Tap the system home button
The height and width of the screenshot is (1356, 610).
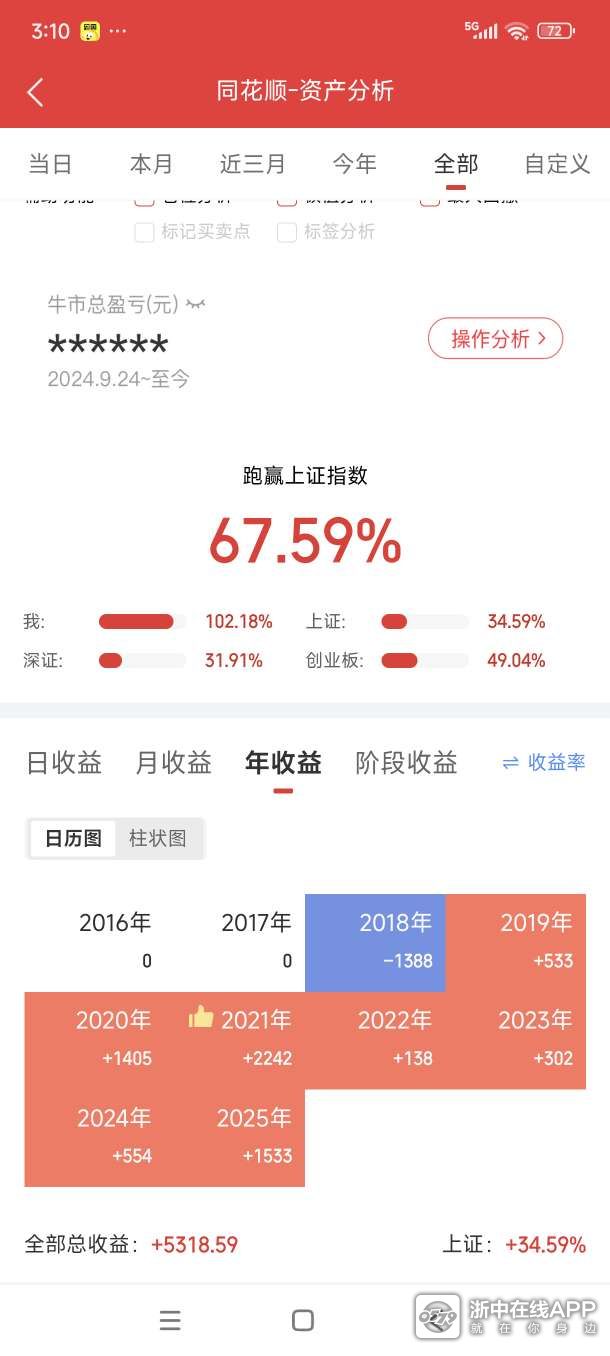tap(303, 1320)
